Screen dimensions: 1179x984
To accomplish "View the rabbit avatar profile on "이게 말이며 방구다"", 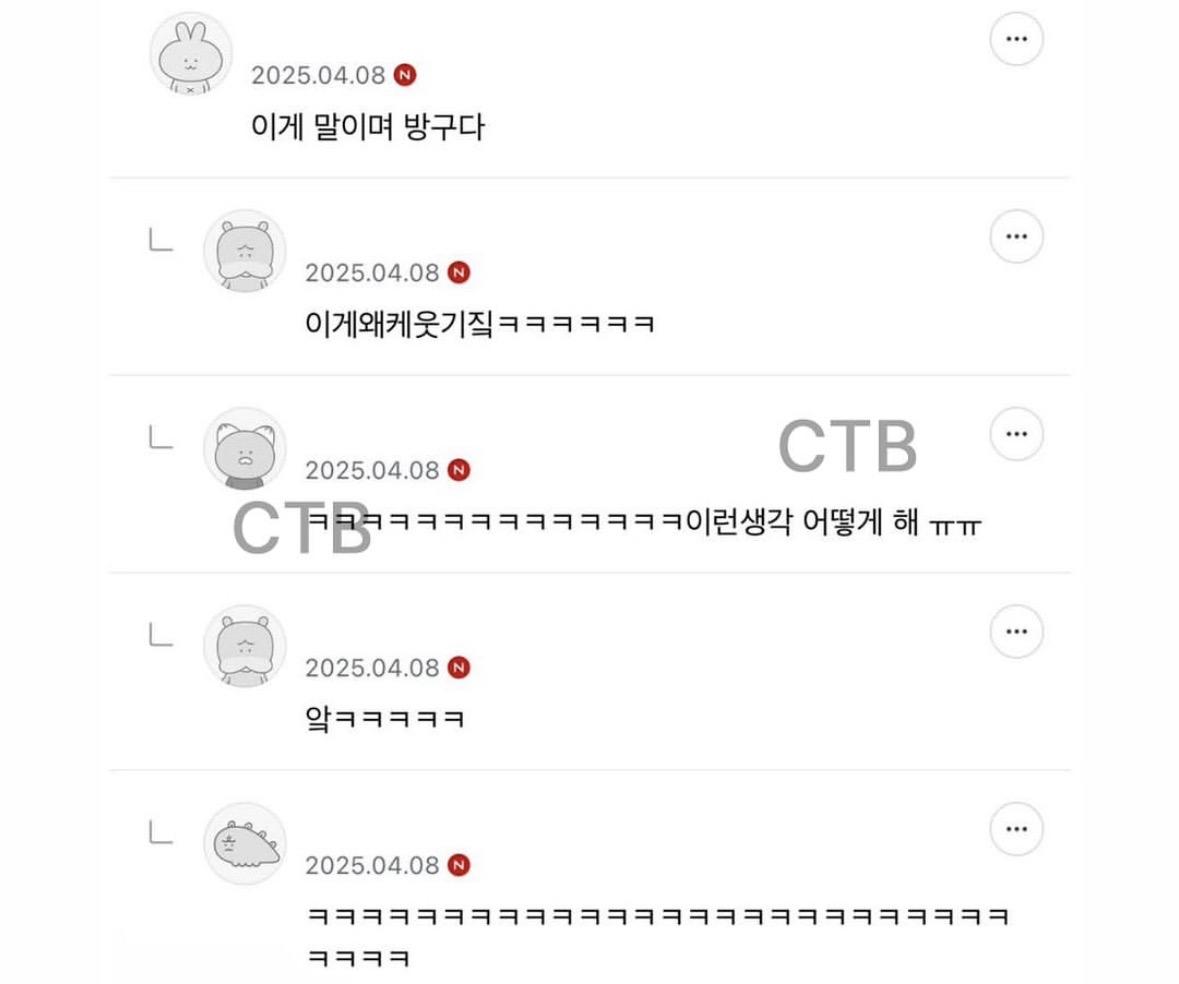I will [x=190, y=55].
